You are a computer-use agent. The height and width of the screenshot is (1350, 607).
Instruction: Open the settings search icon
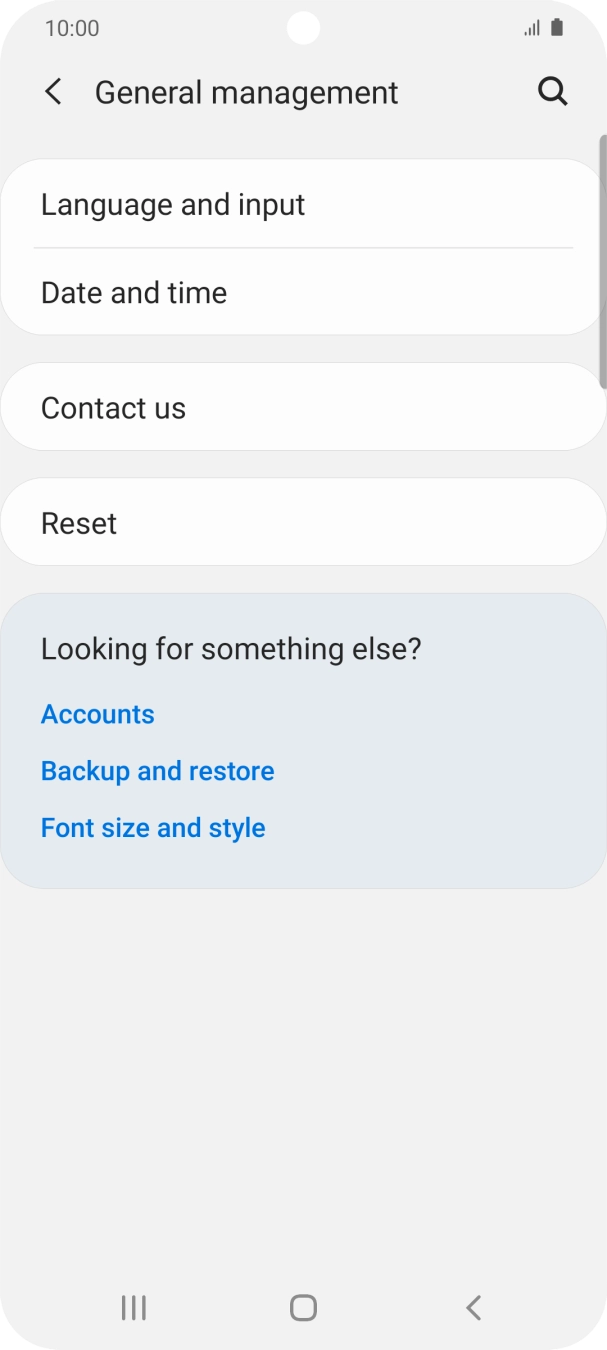click(553, 92)
